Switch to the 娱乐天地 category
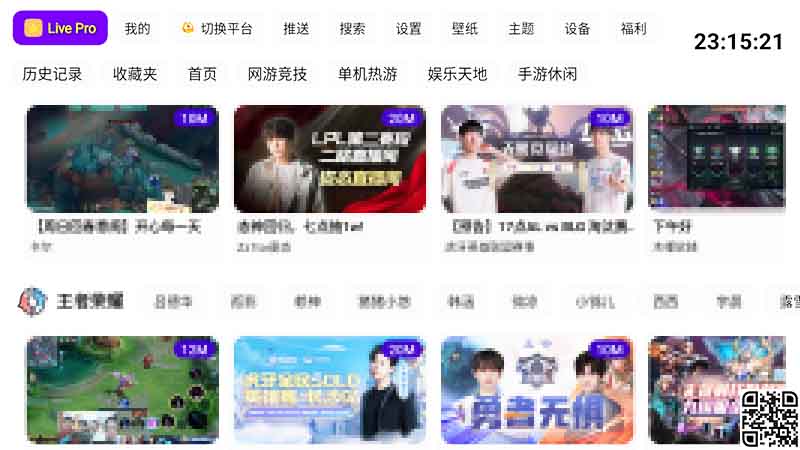The image size is (800, 450). (x=457, y=74)
